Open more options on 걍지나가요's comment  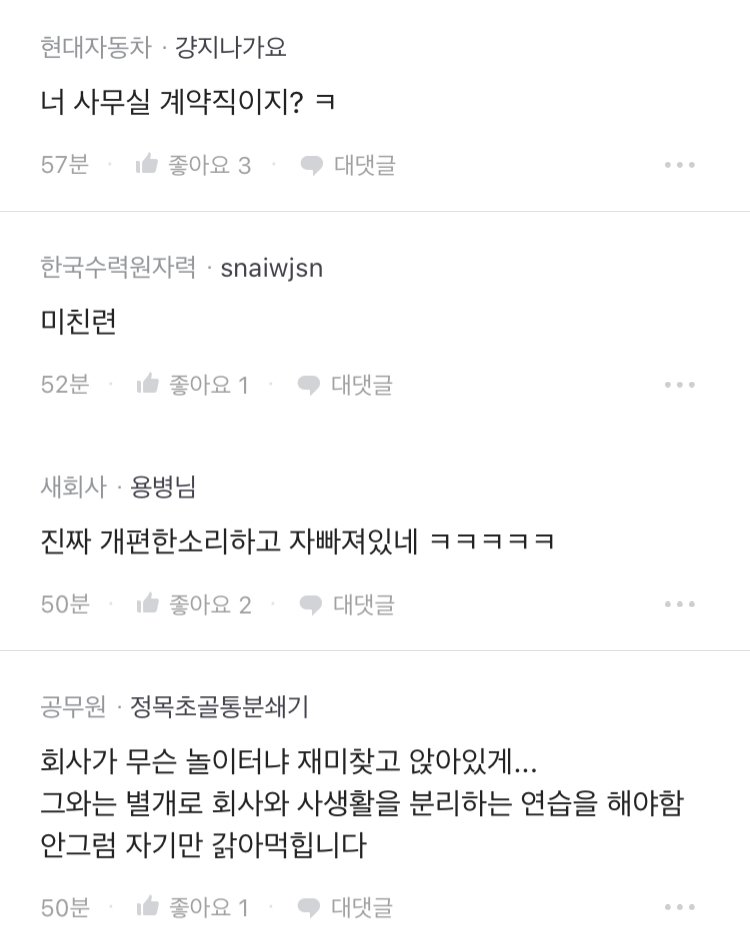pos(679,165)
